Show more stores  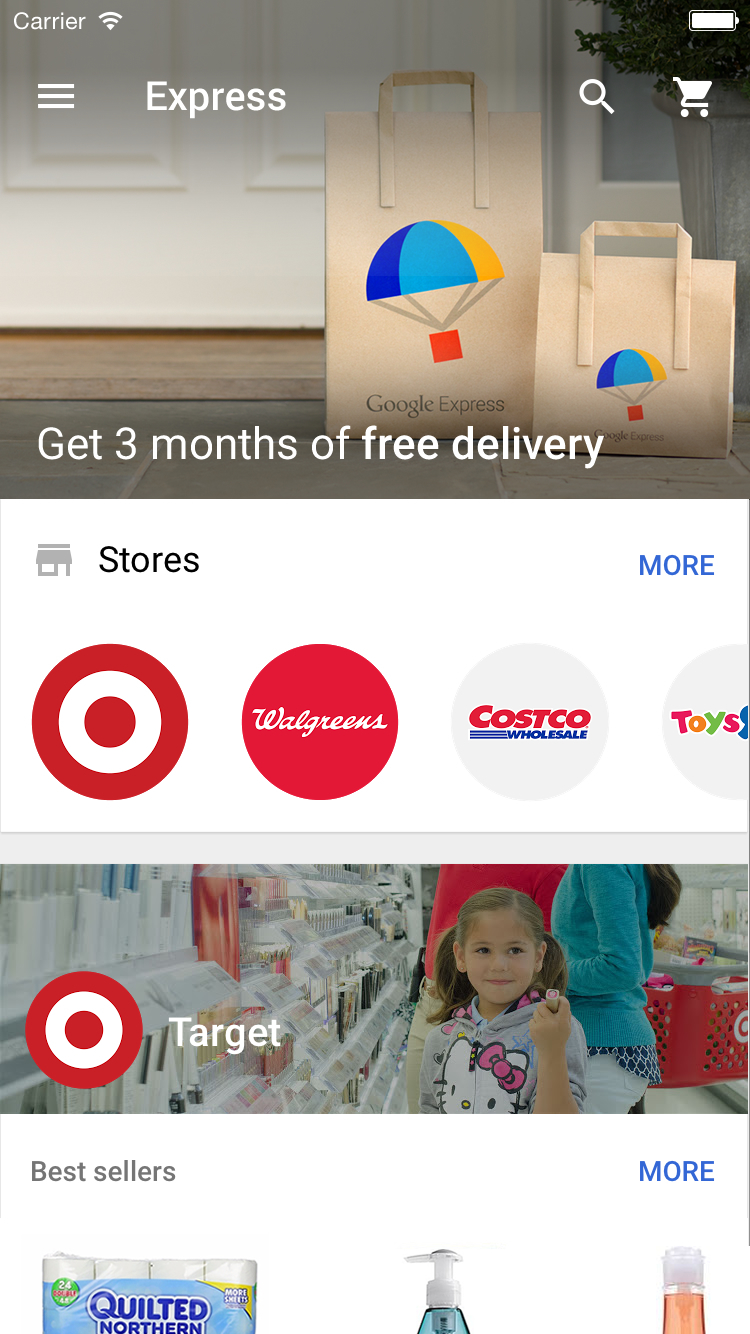point(676,565)
